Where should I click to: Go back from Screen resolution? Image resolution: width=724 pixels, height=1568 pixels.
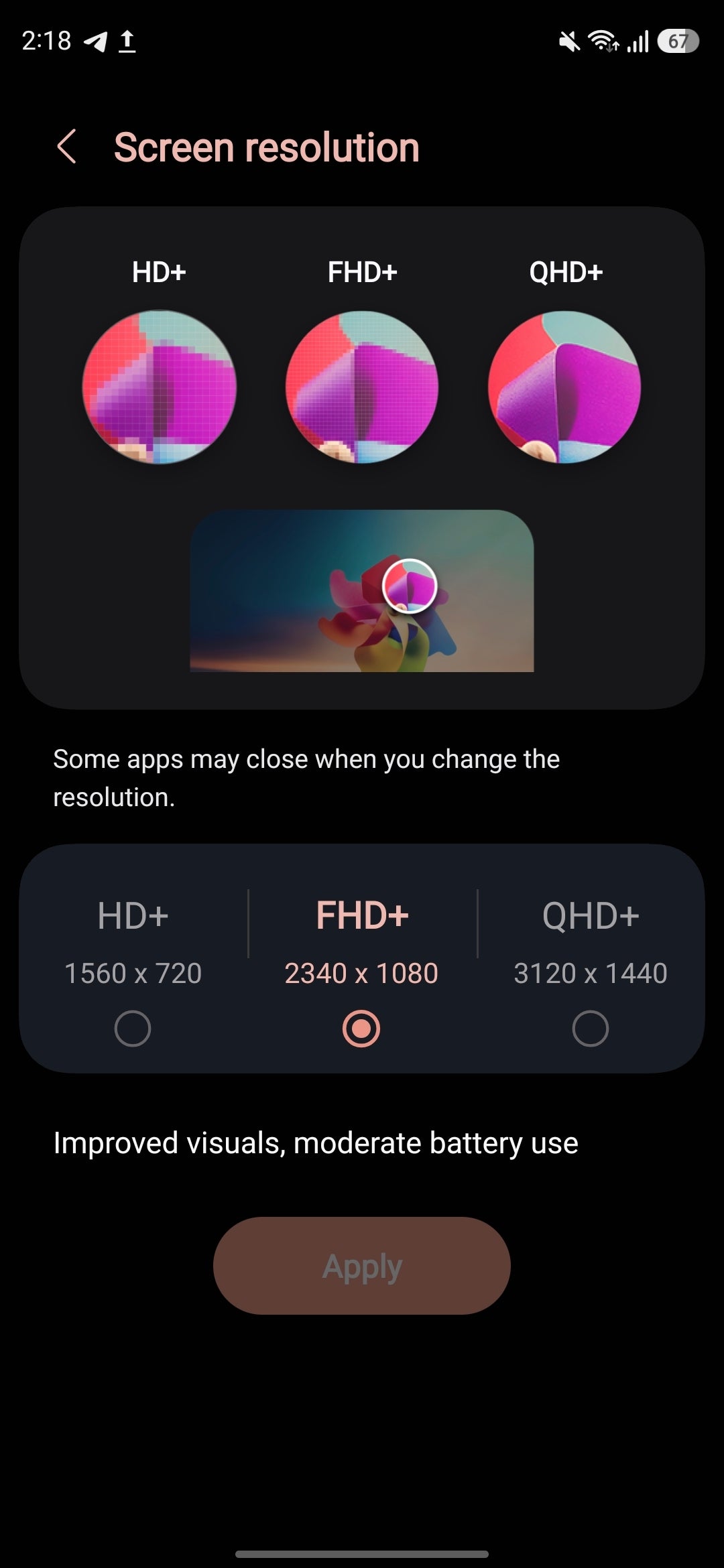(67, 147)
